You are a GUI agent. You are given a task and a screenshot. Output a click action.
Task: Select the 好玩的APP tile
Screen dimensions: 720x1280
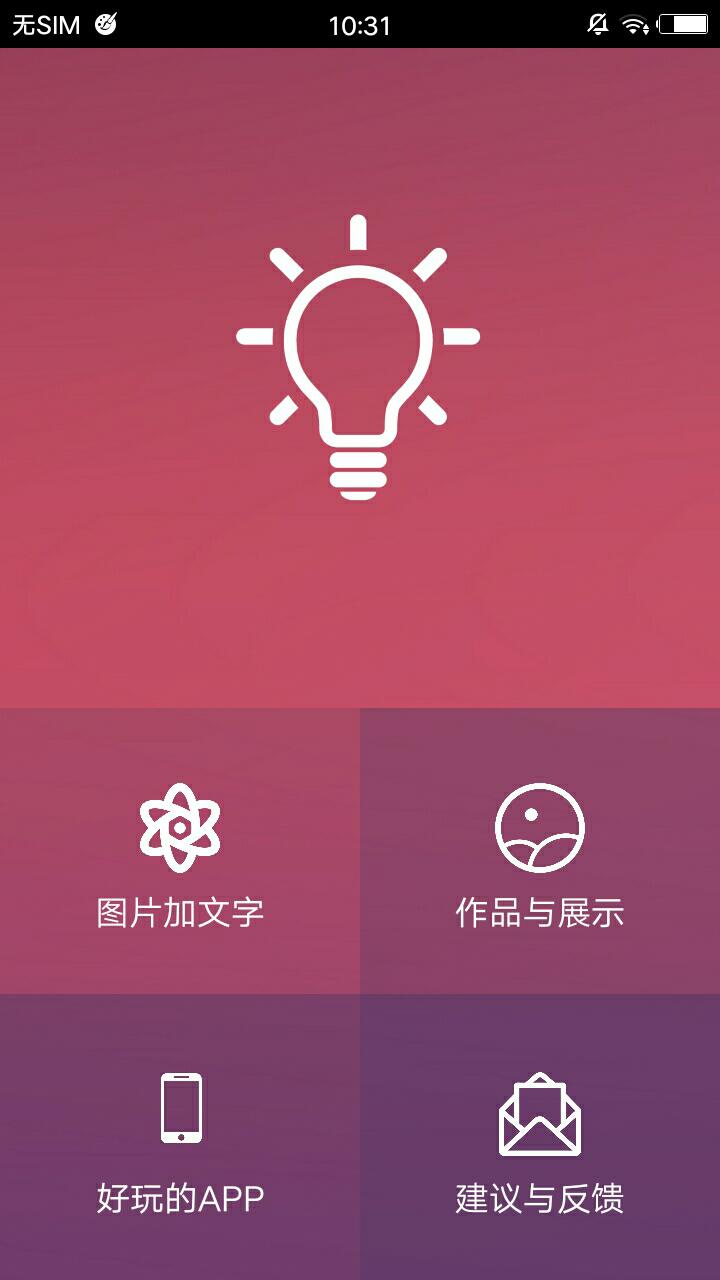[180, 1137]
